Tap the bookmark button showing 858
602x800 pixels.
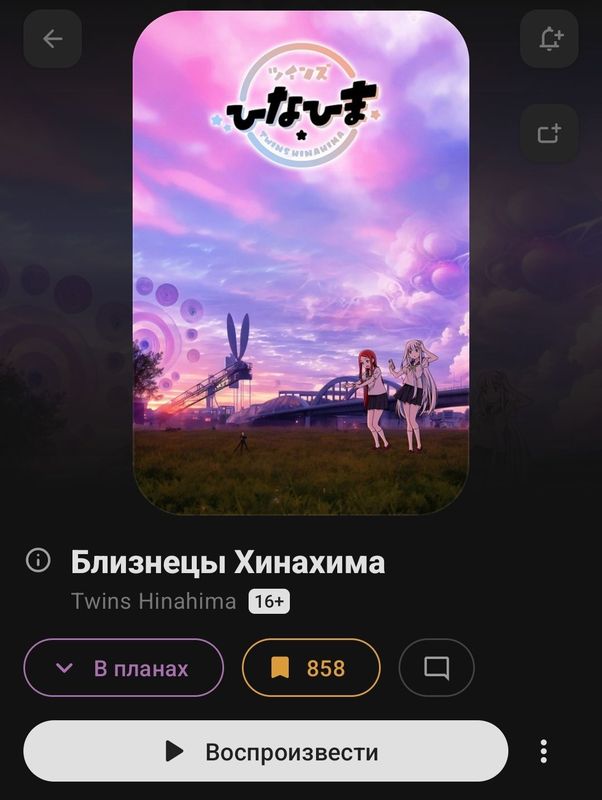click(311, 667)
